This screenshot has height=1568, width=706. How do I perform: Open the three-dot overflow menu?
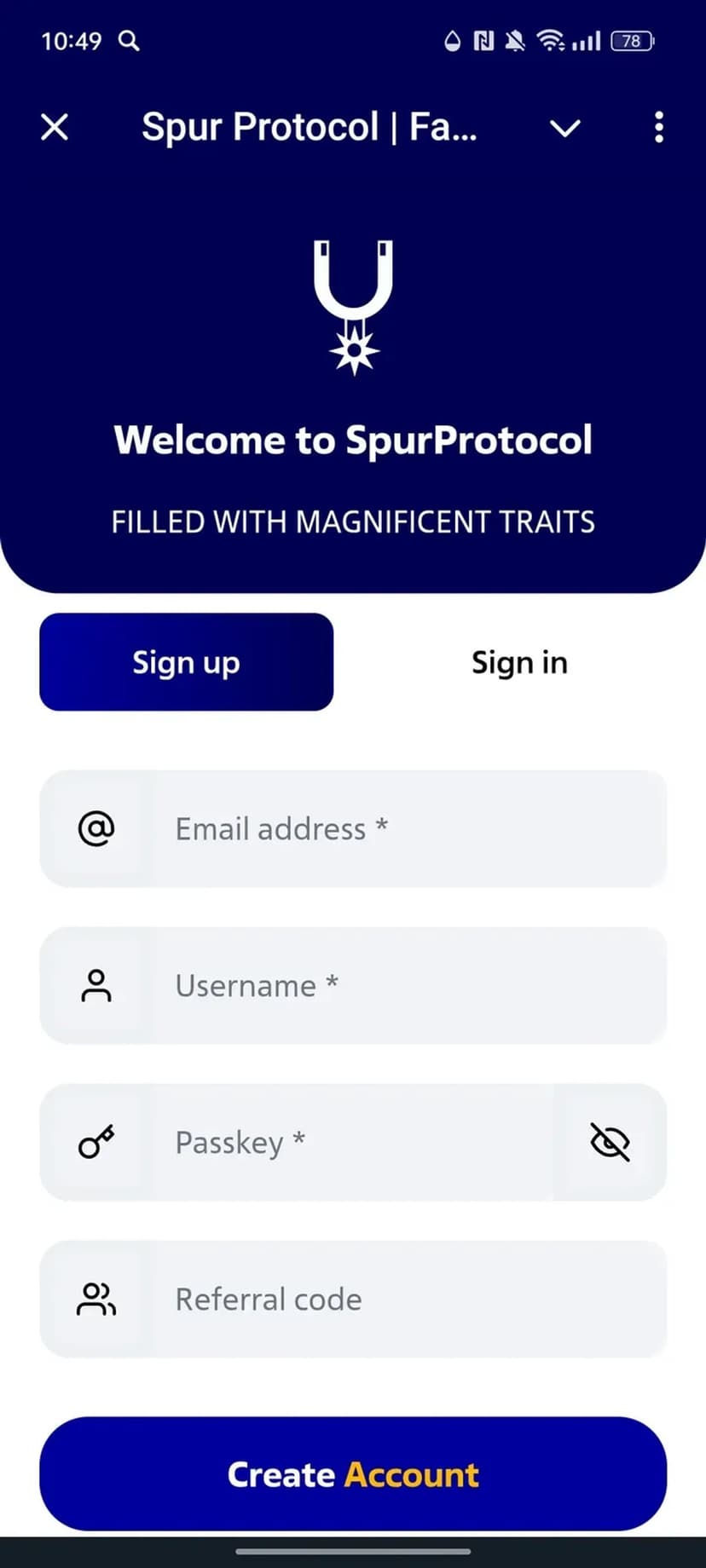pyautogui.click(x=658, y=128)
